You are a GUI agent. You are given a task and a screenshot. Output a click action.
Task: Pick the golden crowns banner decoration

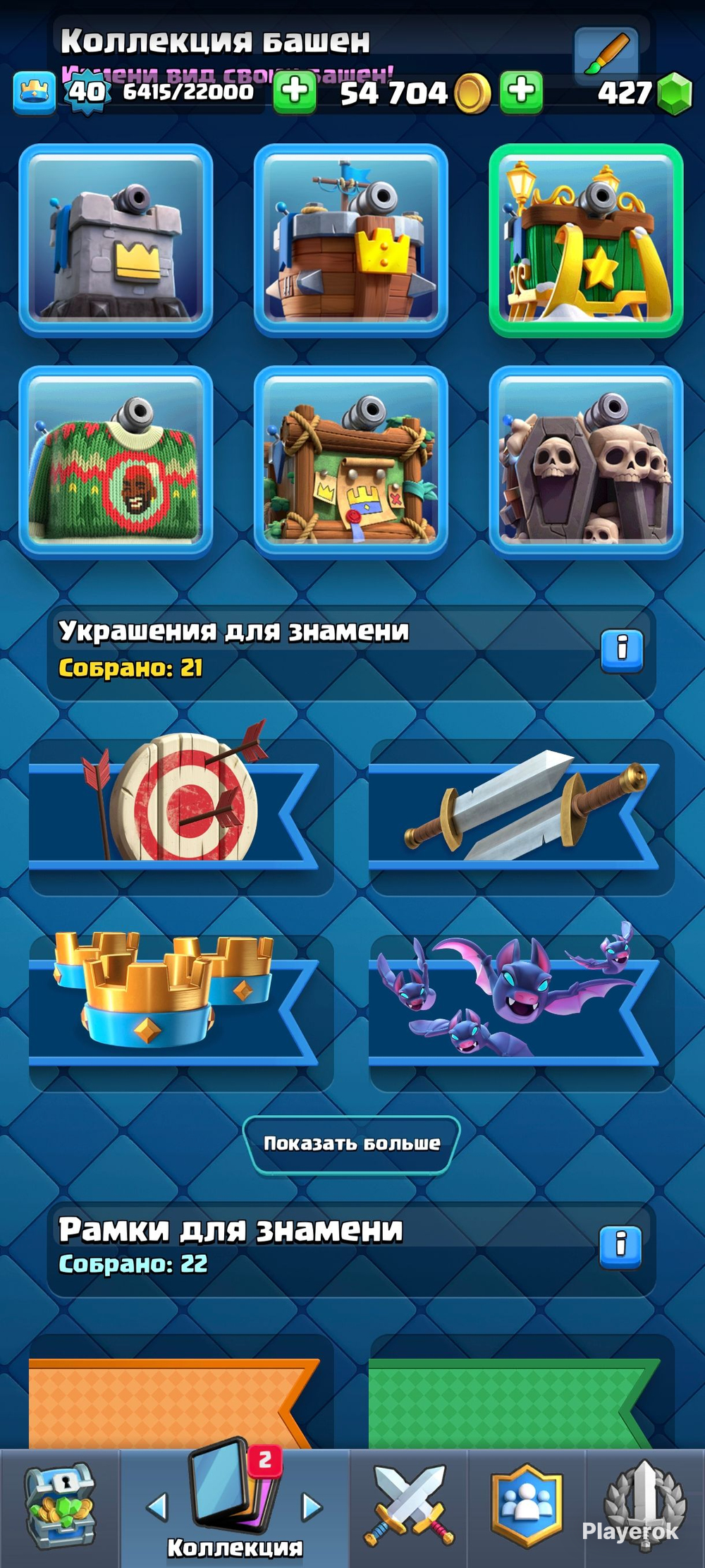(x=180, y=1012)
